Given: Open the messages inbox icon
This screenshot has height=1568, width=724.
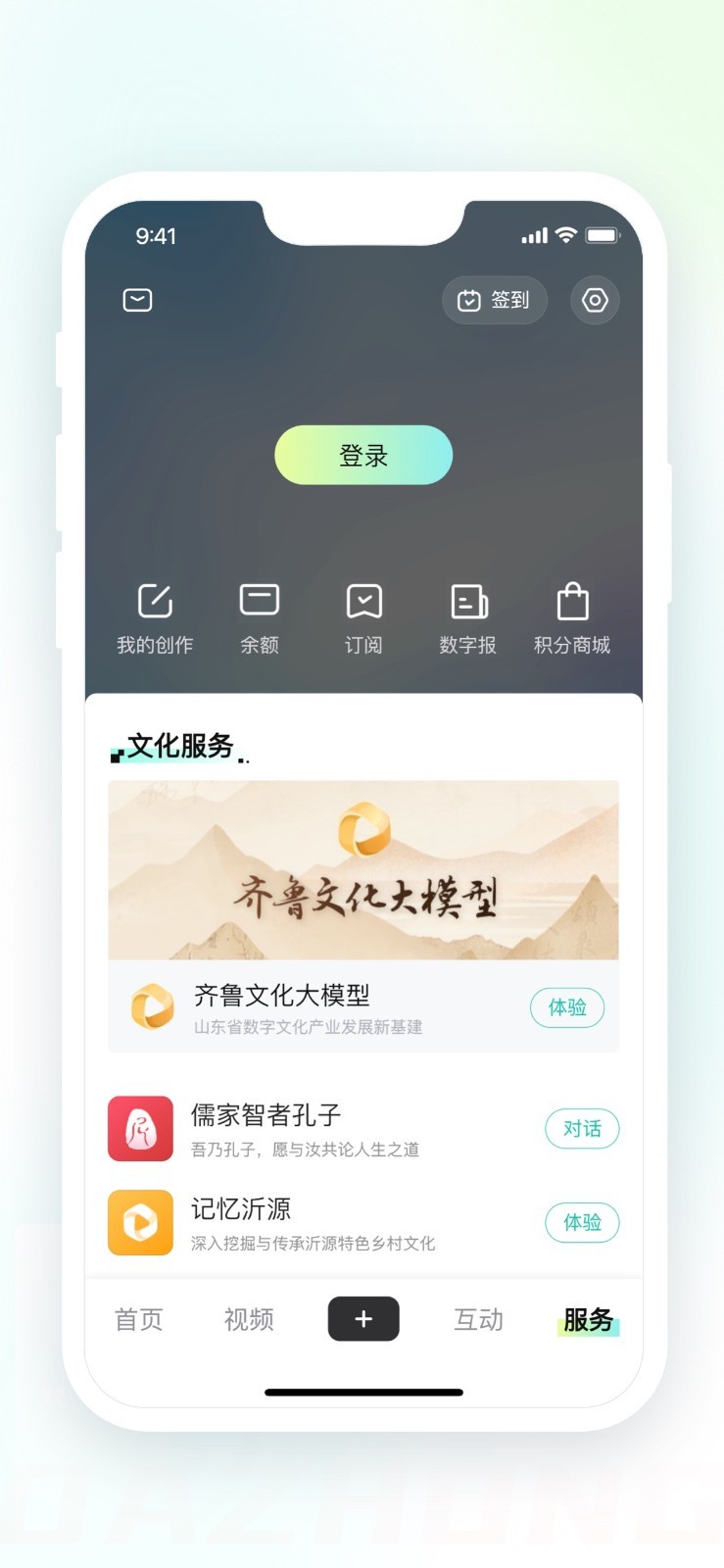Looking at the screenshot, I should tap(136, 300).
